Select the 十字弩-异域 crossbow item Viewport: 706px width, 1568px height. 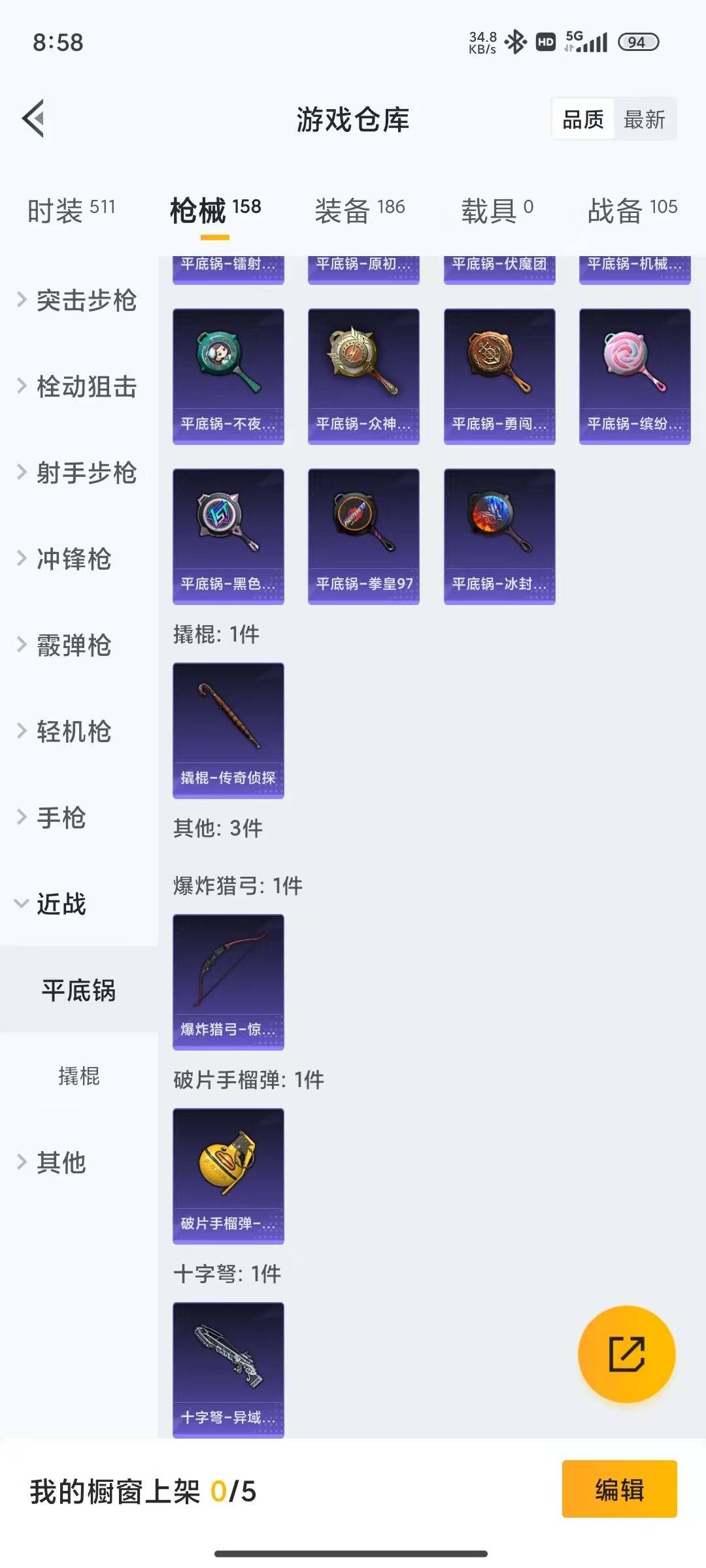click(x=228, y=1371)
